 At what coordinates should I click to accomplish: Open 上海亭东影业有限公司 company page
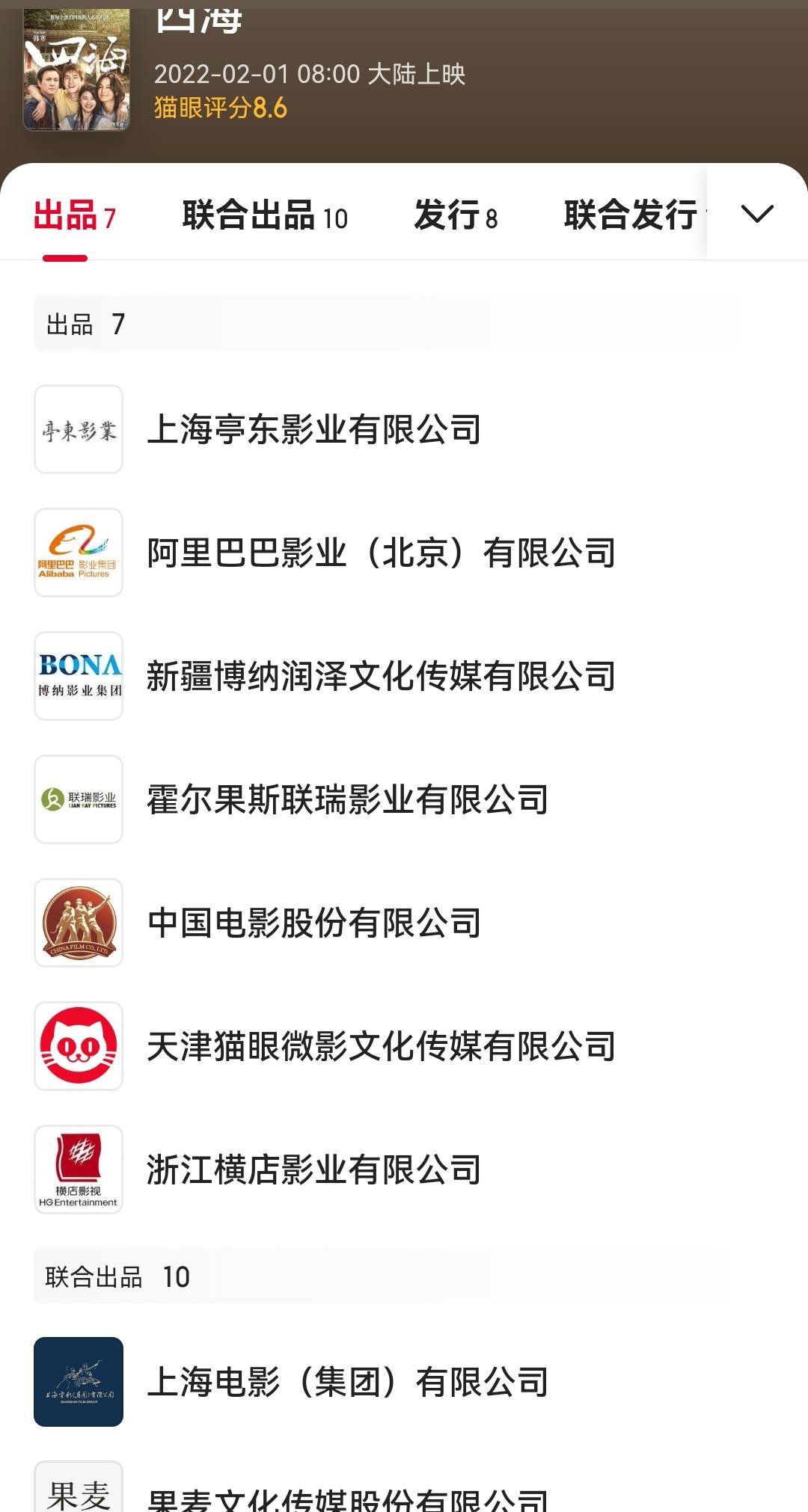pyautogui.click(x=404, y=429)
